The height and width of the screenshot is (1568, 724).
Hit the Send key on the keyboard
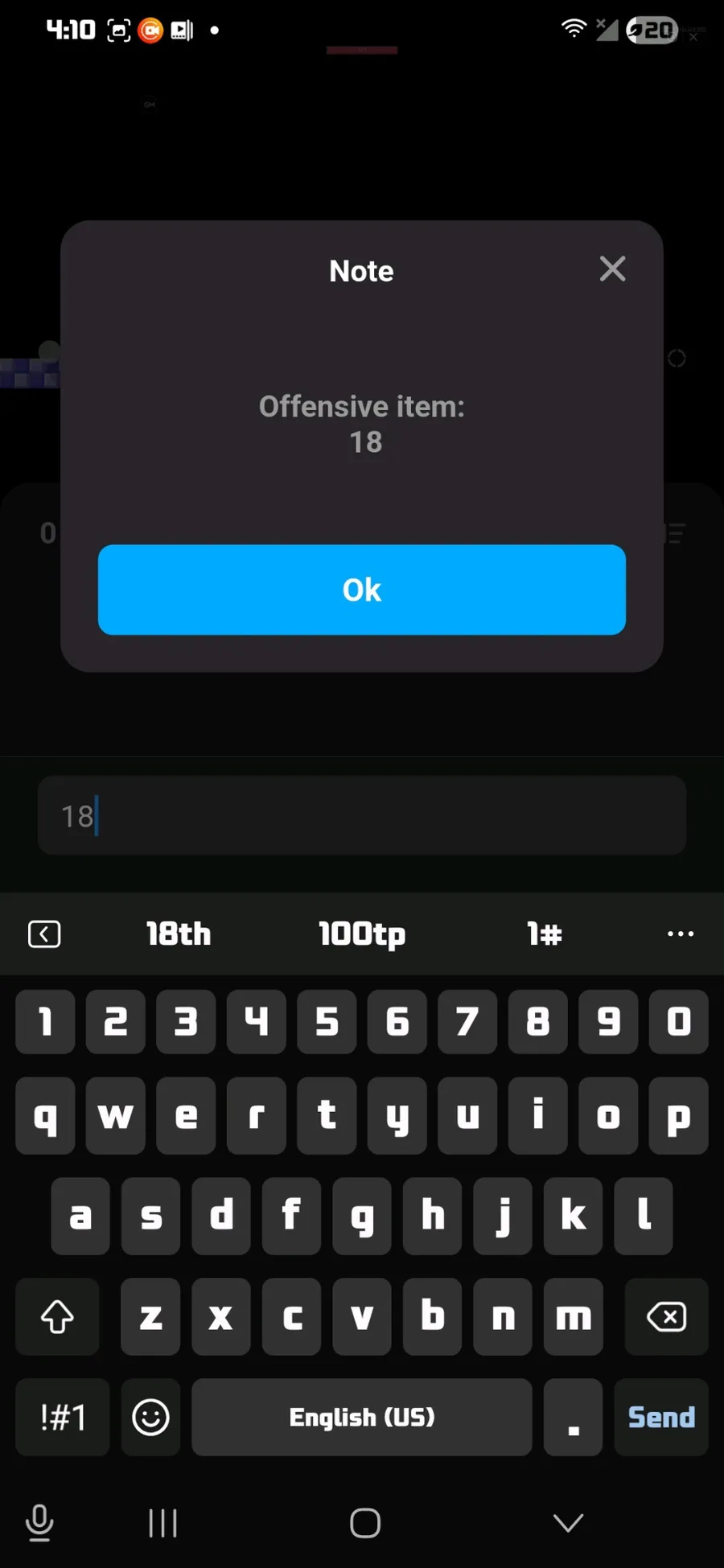(x=661, y=1417)
